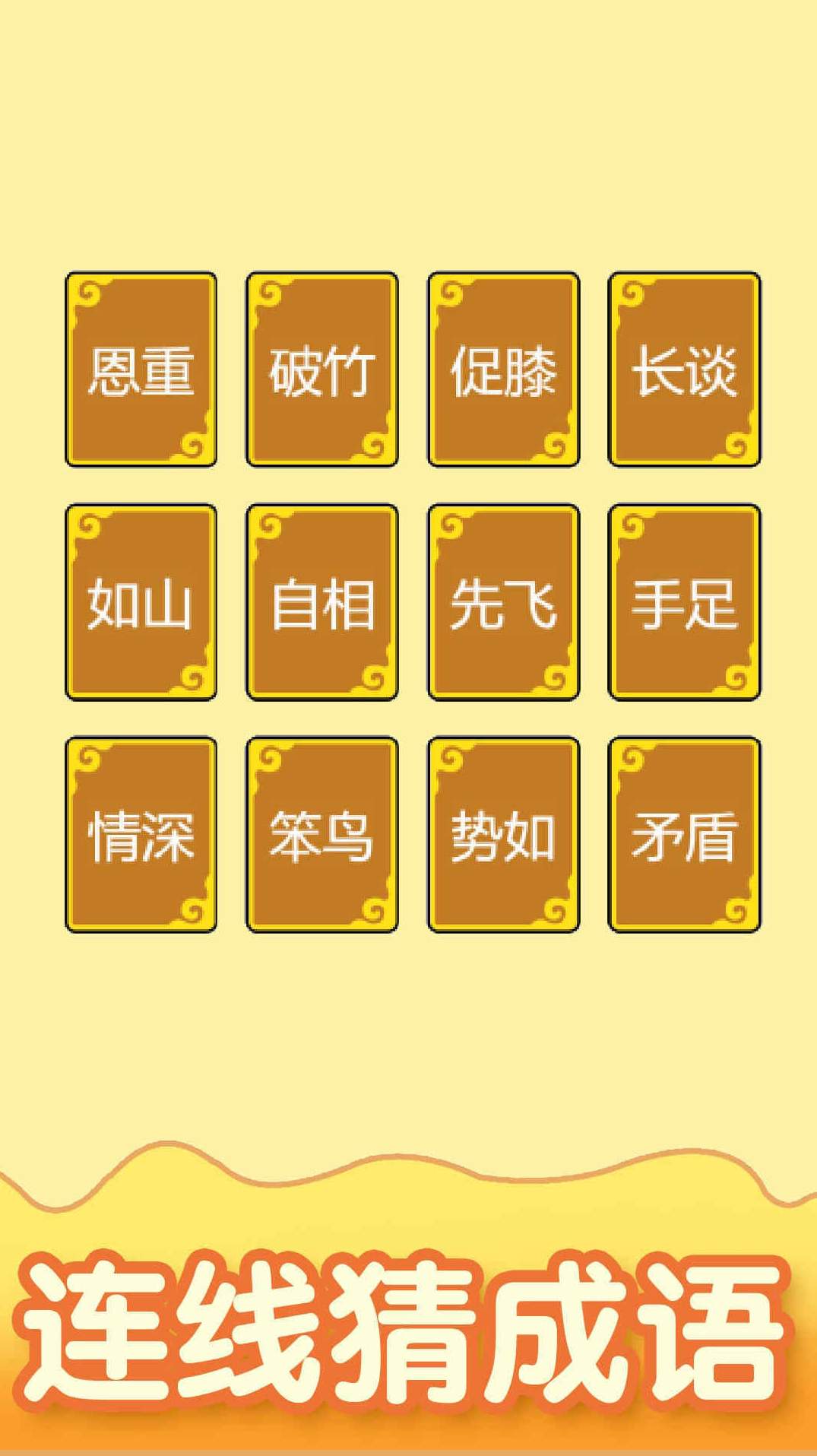Screen dimensions: 817x1456
Task: Select the 自相 tile
Action: pyautogui.click(x=322, y=604)
